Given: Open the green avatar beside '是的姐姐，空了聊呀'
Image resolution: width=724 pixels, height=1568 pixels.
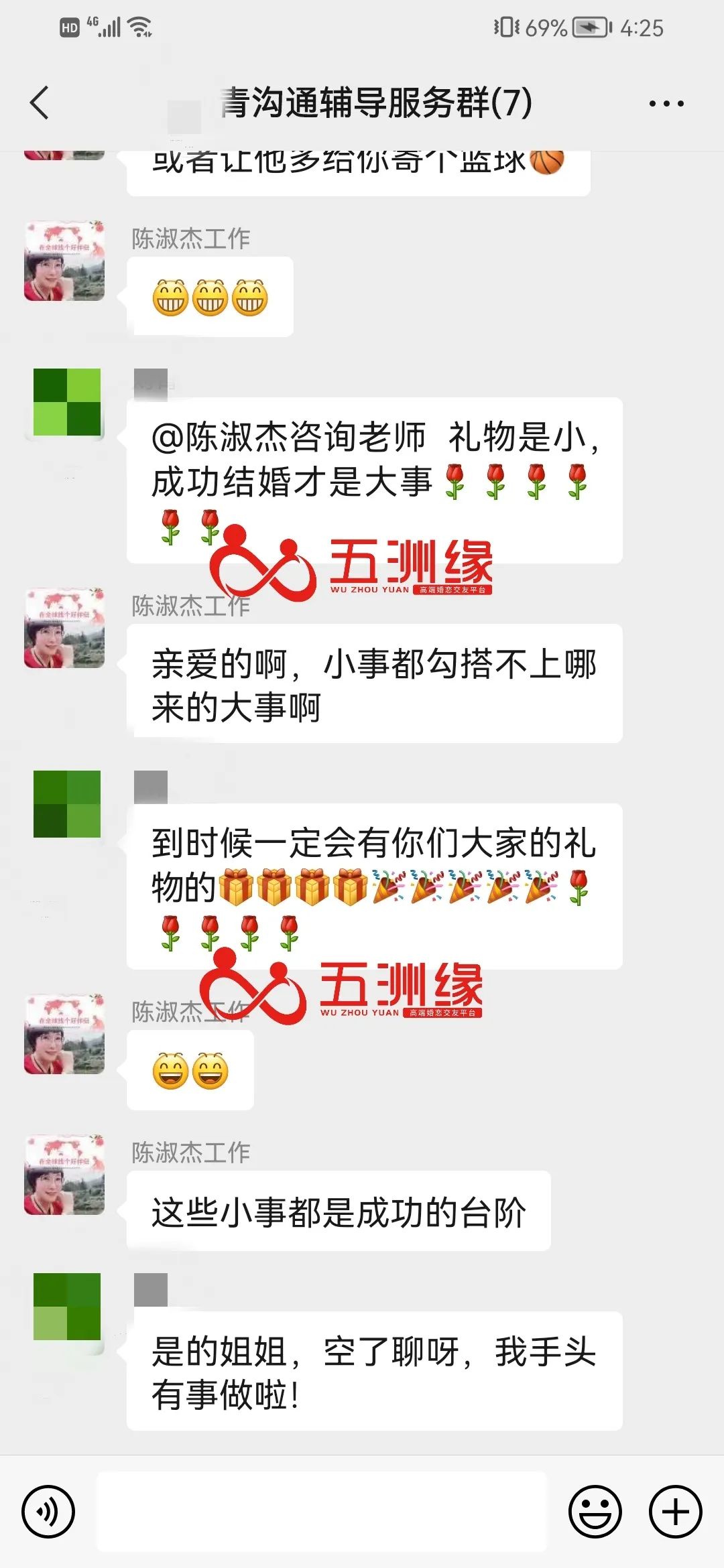Looking at the screenshot, I should [67, 1307].
